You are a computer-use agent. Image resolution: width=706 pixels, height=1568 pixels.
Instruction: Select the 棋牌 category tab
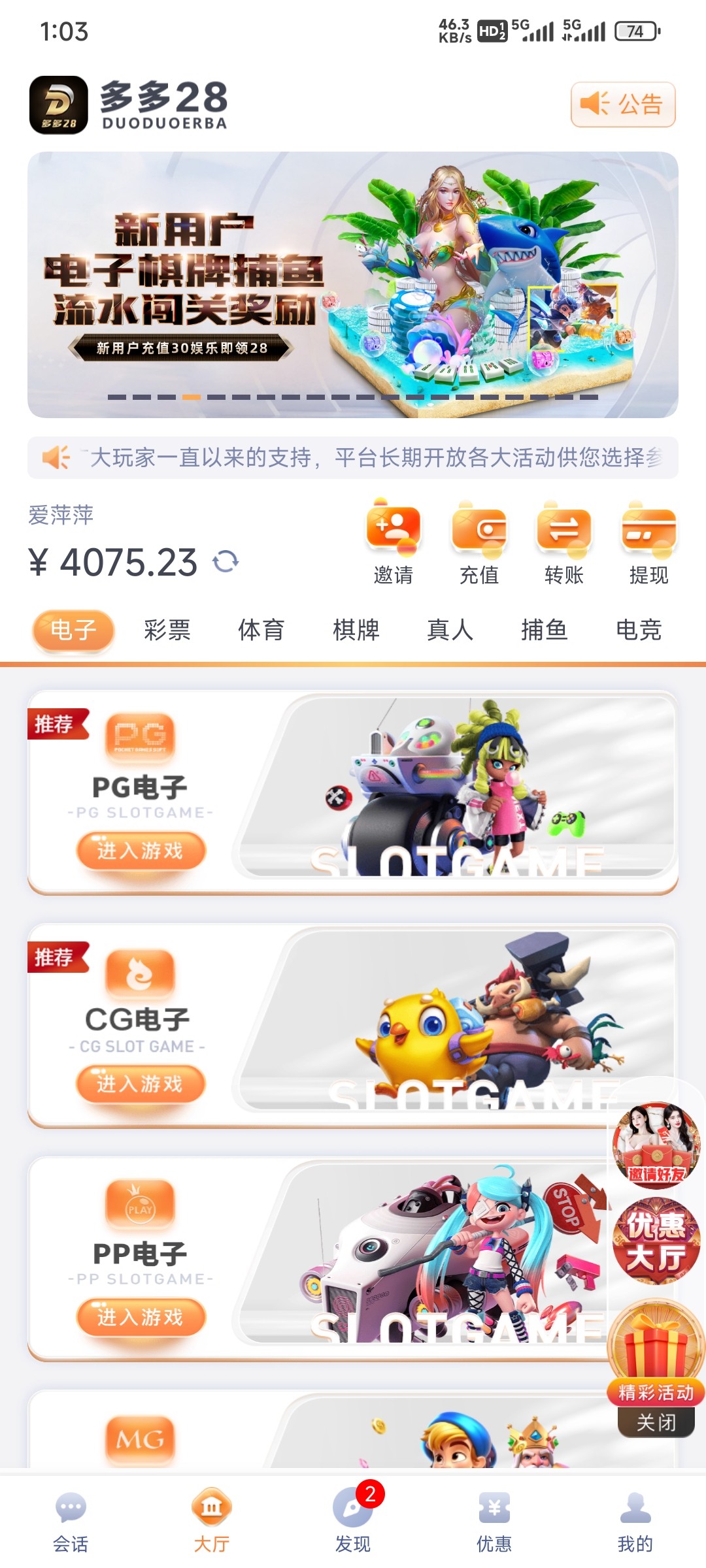356,630
